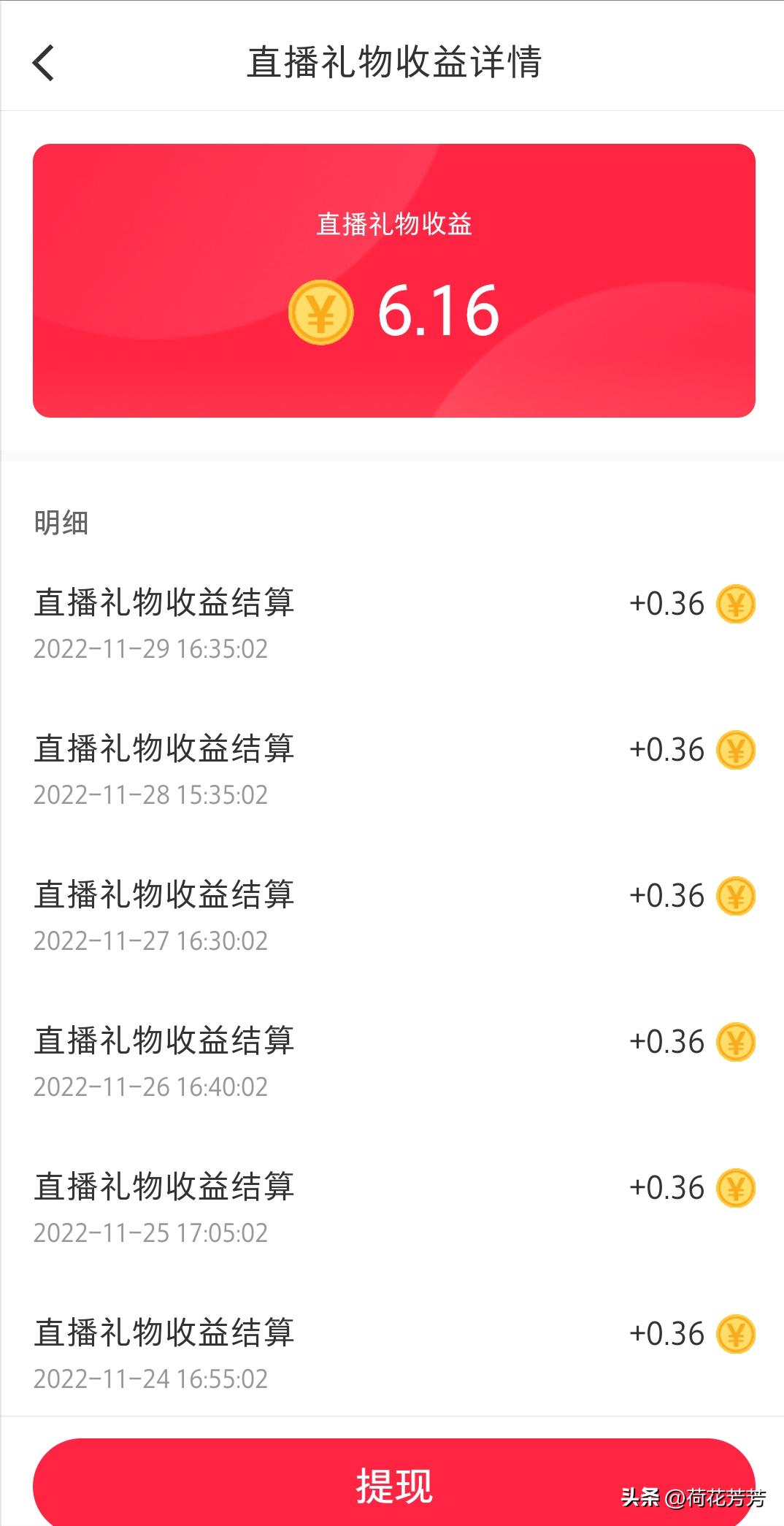Select the last 直播礼物收益结算 entry dated 11-24
This screenshot has width=784, height=1526.
[x=164, y=1333]
